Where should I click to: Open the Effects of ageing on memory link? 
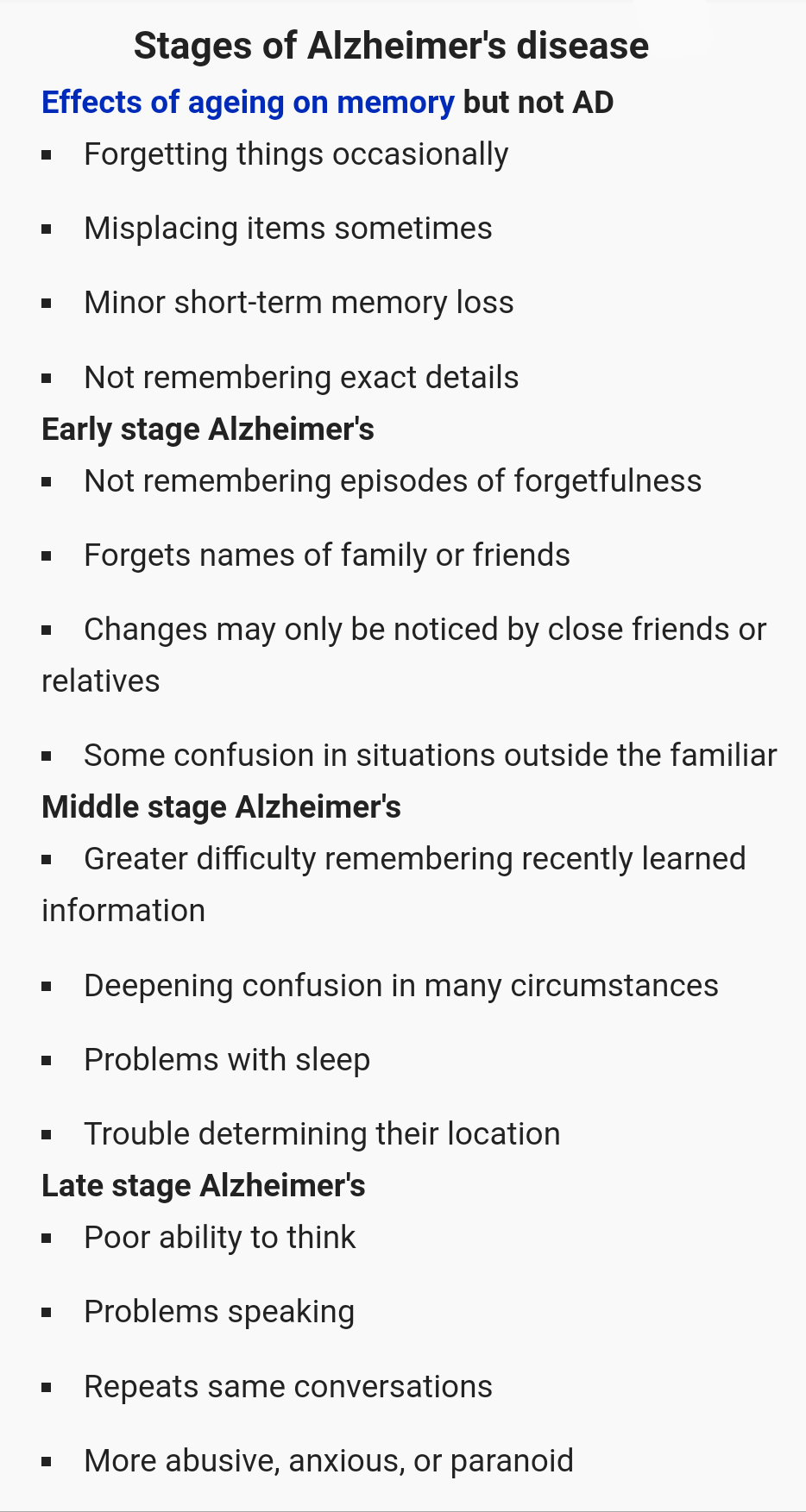(248, 103)
